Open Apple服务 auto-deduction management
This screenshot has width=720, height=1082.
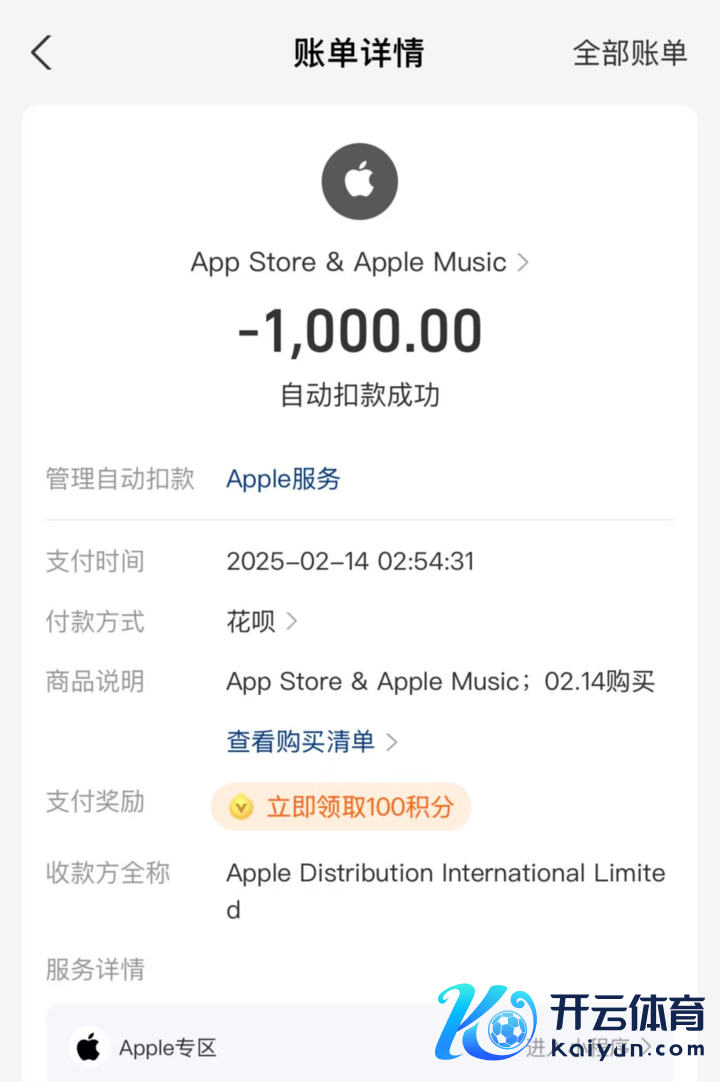283,479
